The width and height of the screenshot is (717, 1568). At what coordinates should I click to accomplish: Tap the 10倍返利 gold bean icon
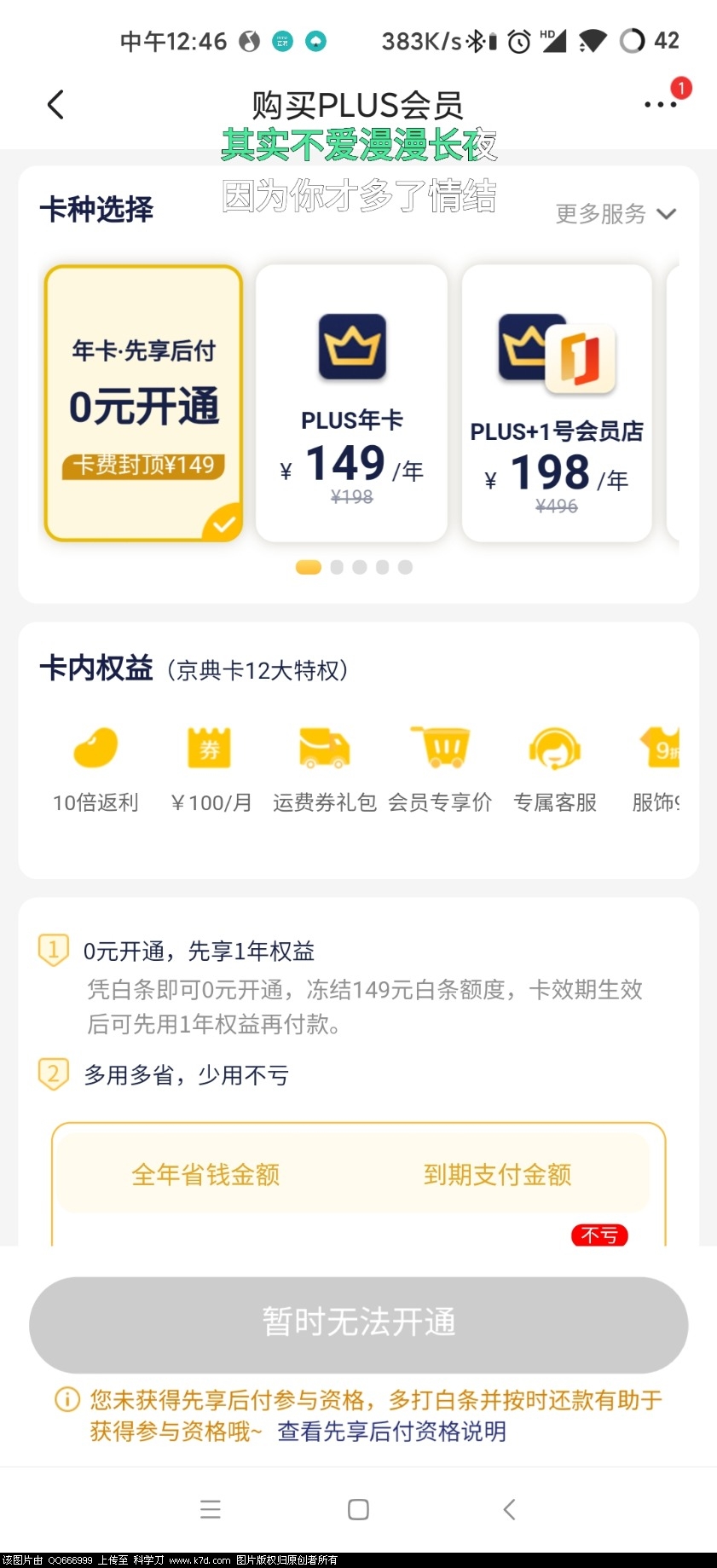[x=95, y=749]
